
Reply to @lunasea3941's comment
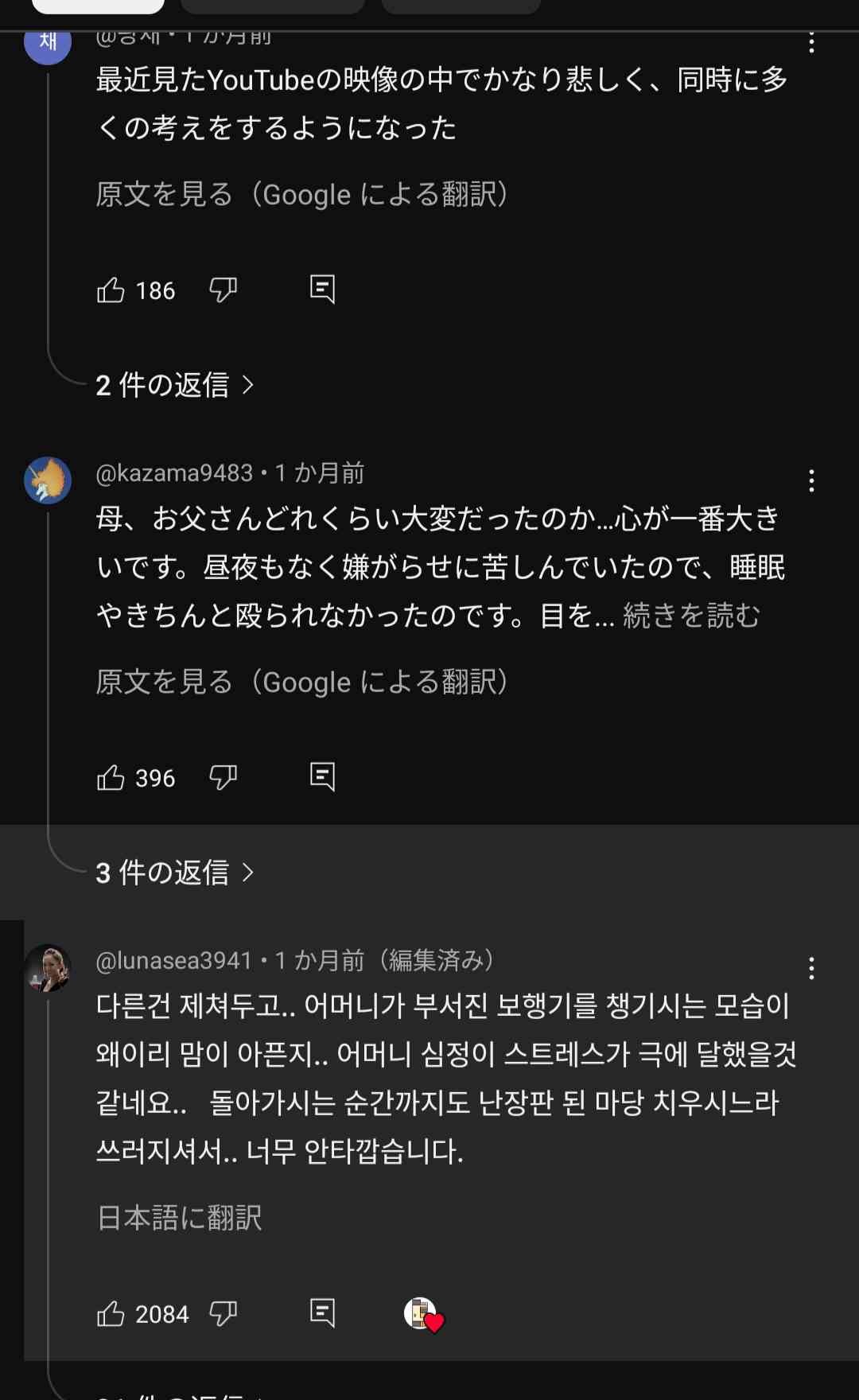322,1312
